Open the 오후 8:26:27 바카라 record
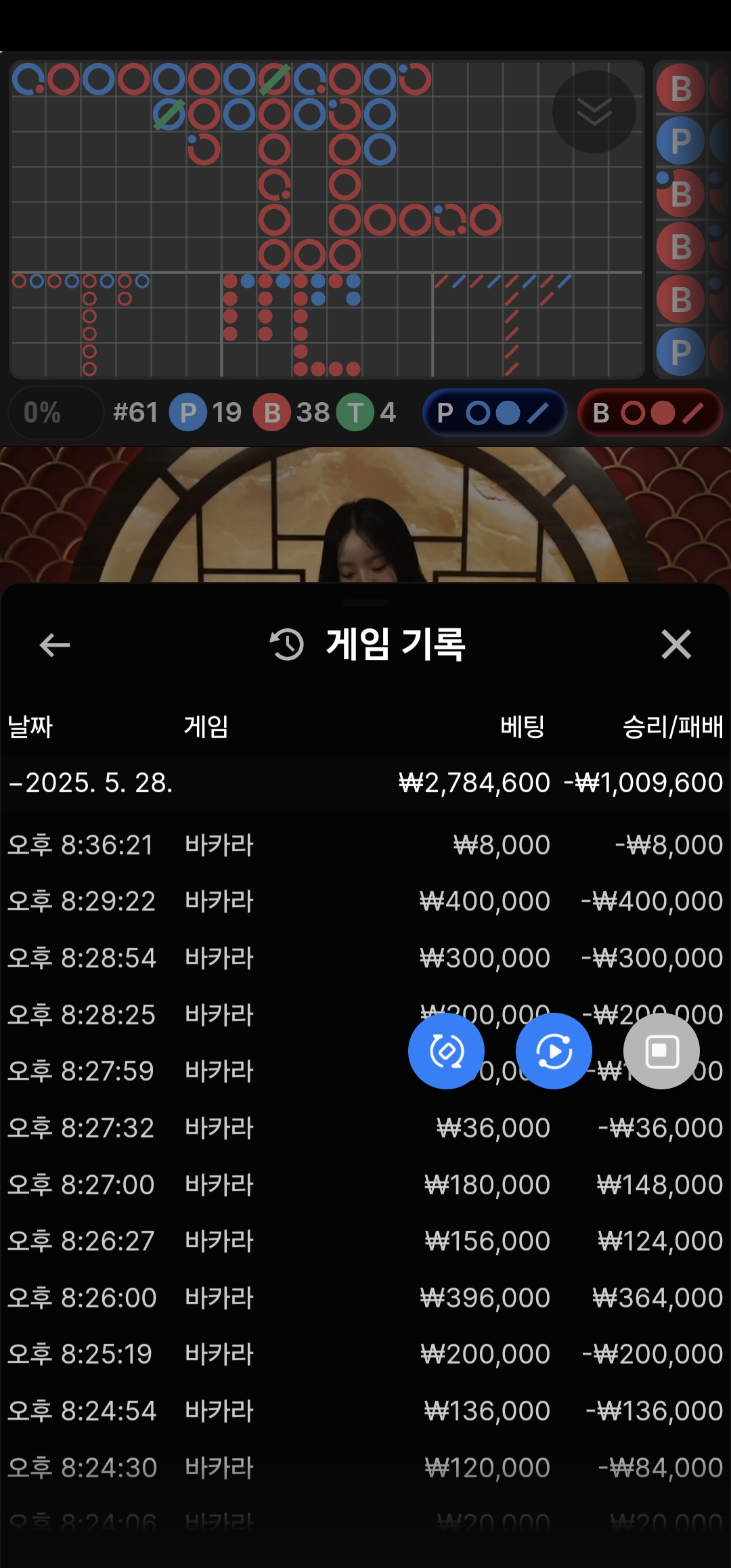 pyautogui.click(x=365, y=1241)
